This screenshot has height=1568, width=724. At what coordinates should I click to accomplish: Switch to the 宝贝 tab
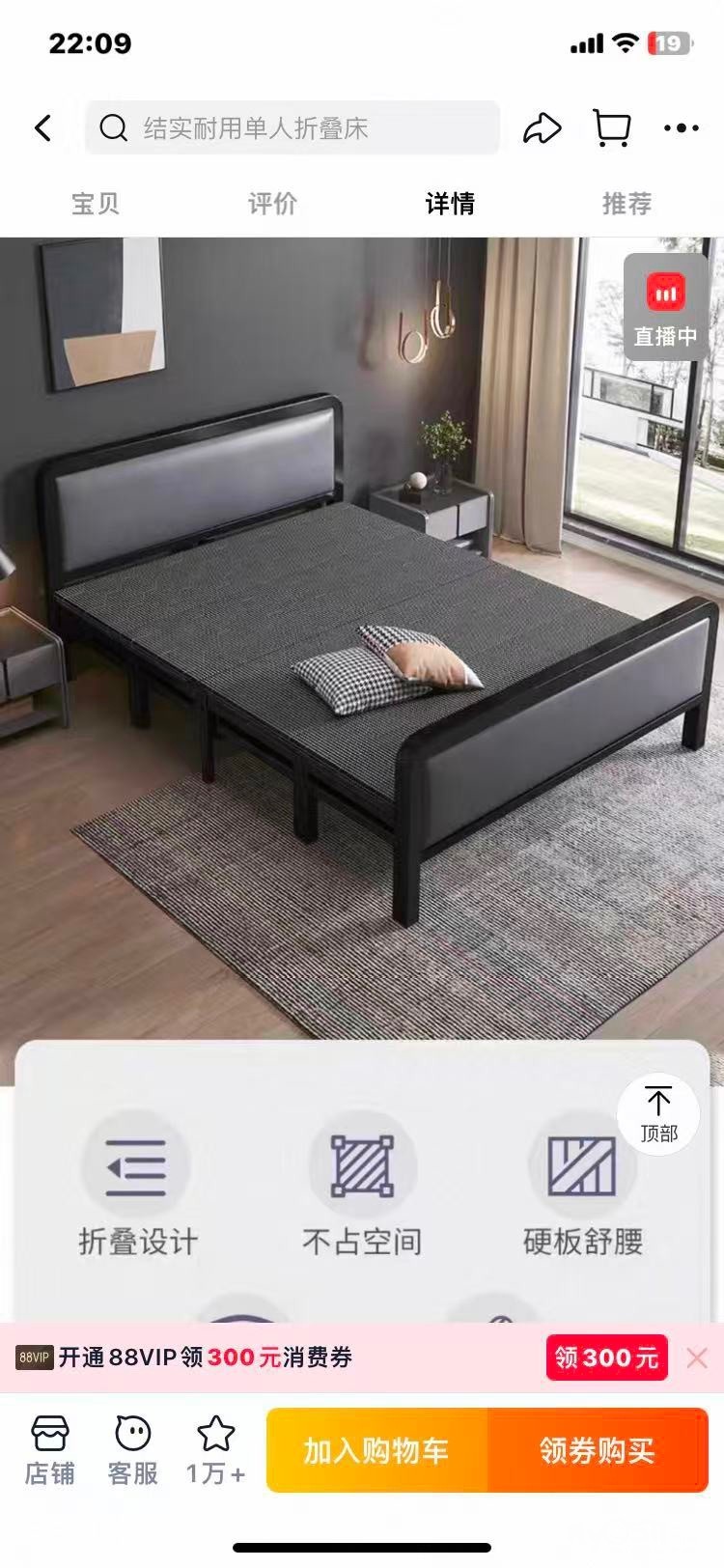point(96,204)
